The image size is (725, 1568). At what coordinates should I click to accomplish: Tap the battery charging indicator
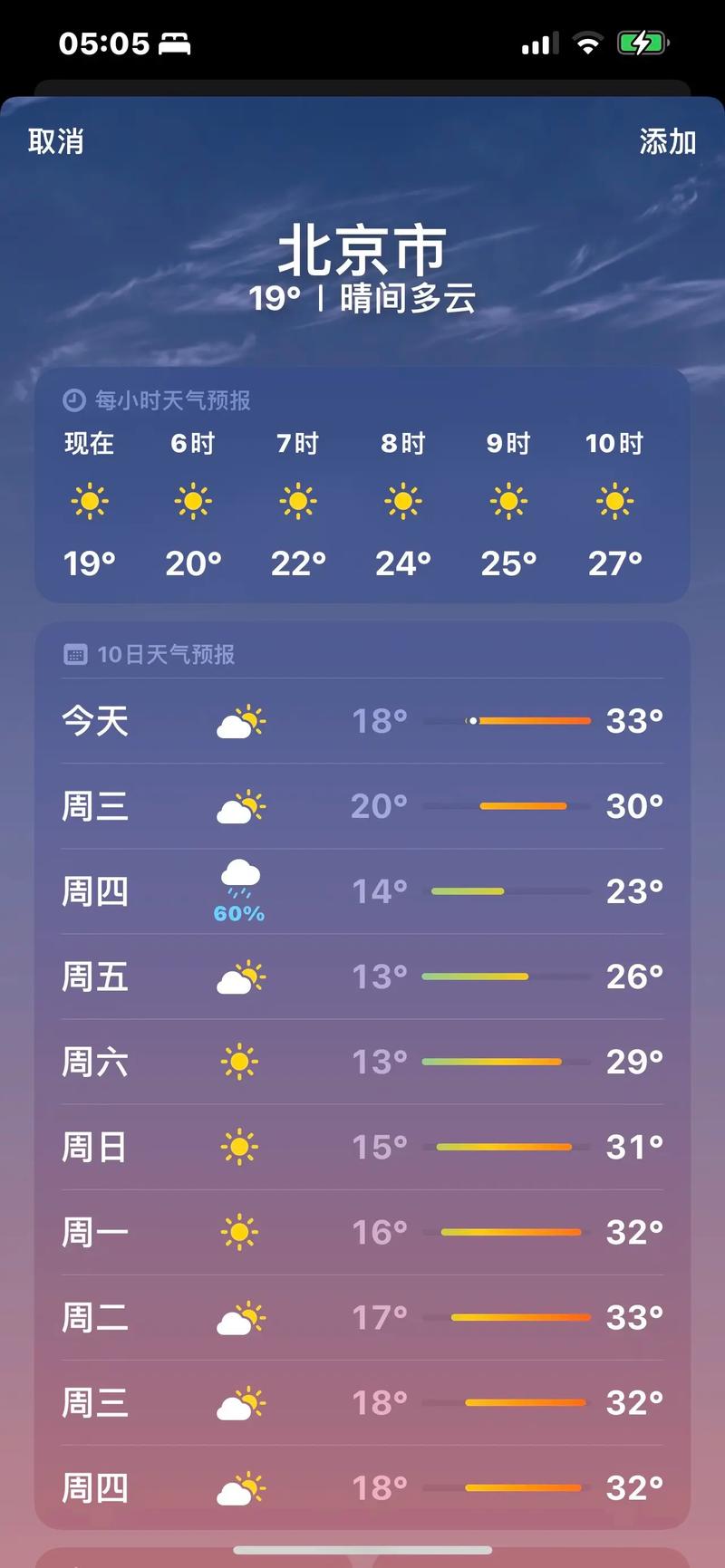point(643,42)
